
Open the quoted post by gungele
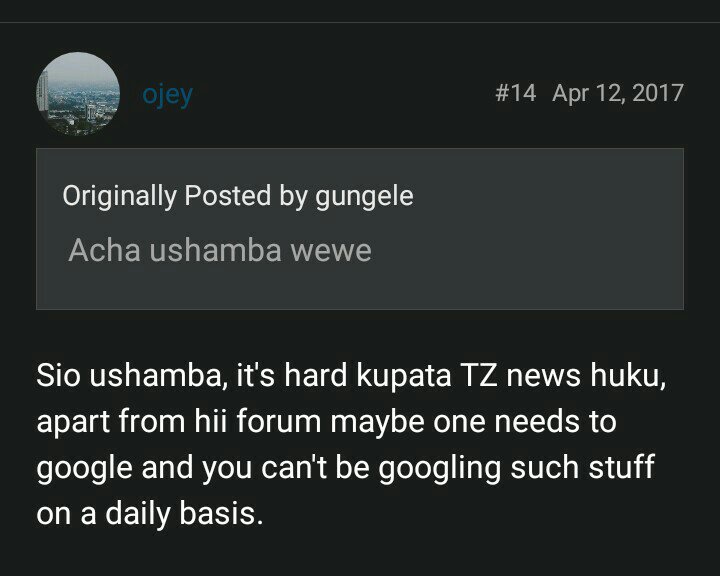point(237,196)
